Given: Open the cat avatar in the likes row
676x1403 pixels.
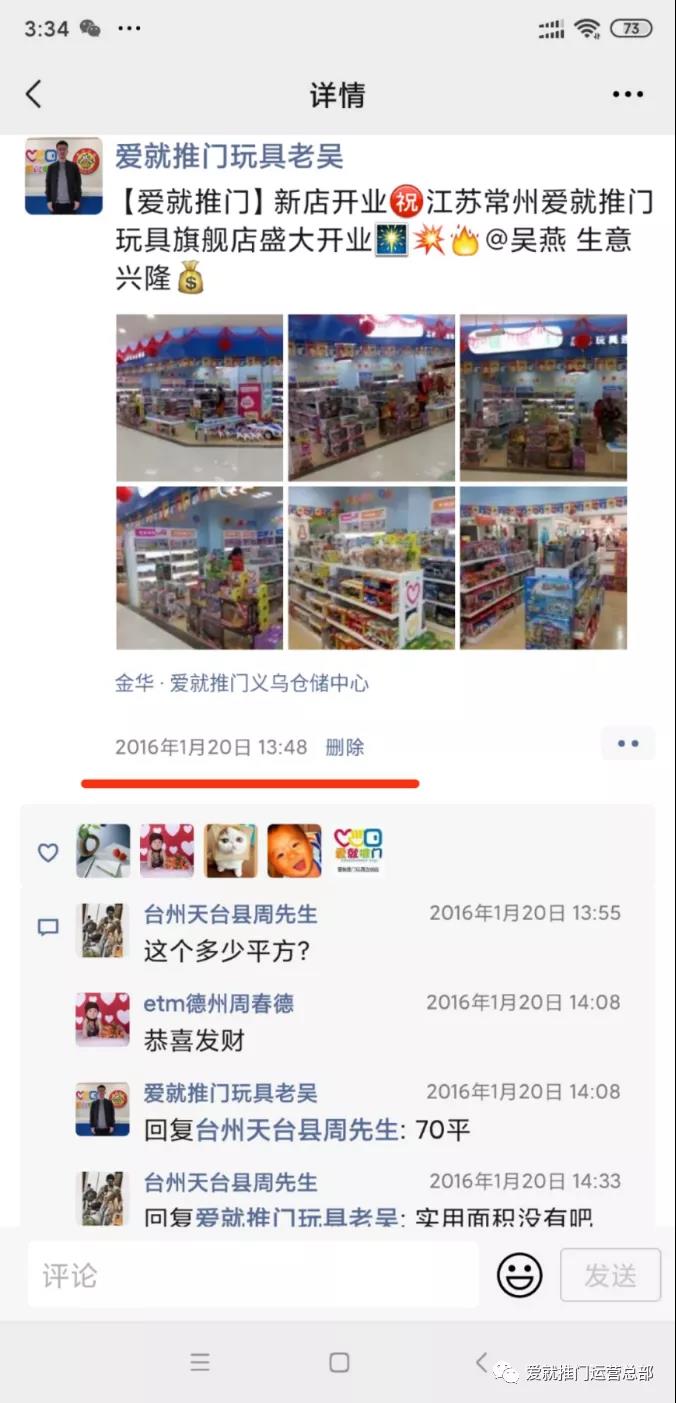Looking at the screenshot, I should [231, 851].
